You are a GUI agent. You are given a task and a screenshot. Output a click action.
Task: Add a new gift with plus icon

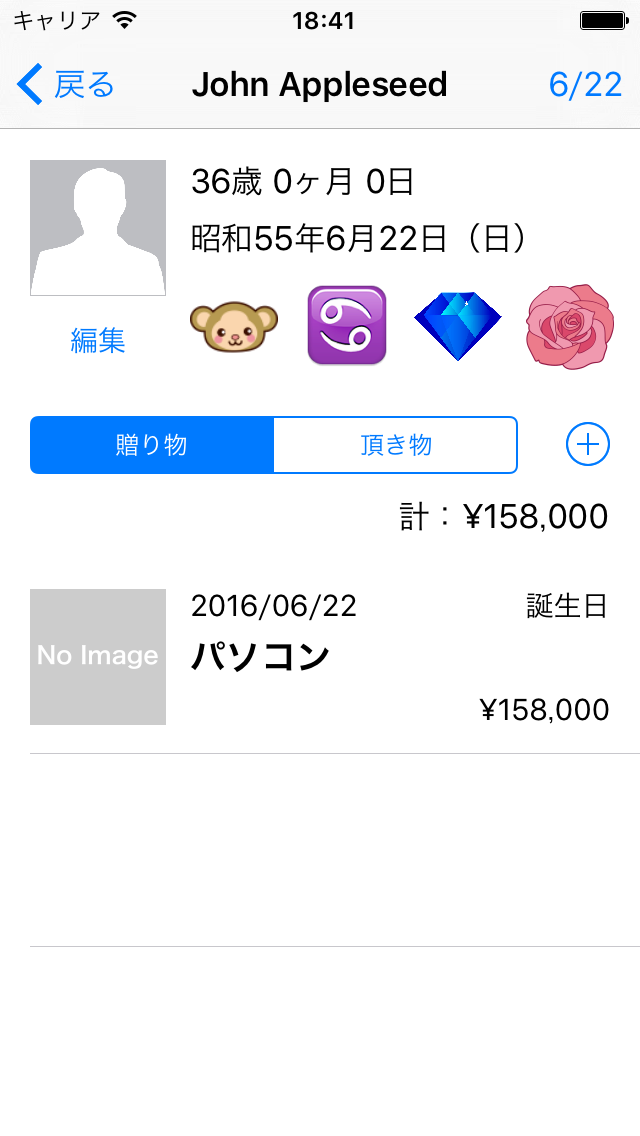coord(588,444)
